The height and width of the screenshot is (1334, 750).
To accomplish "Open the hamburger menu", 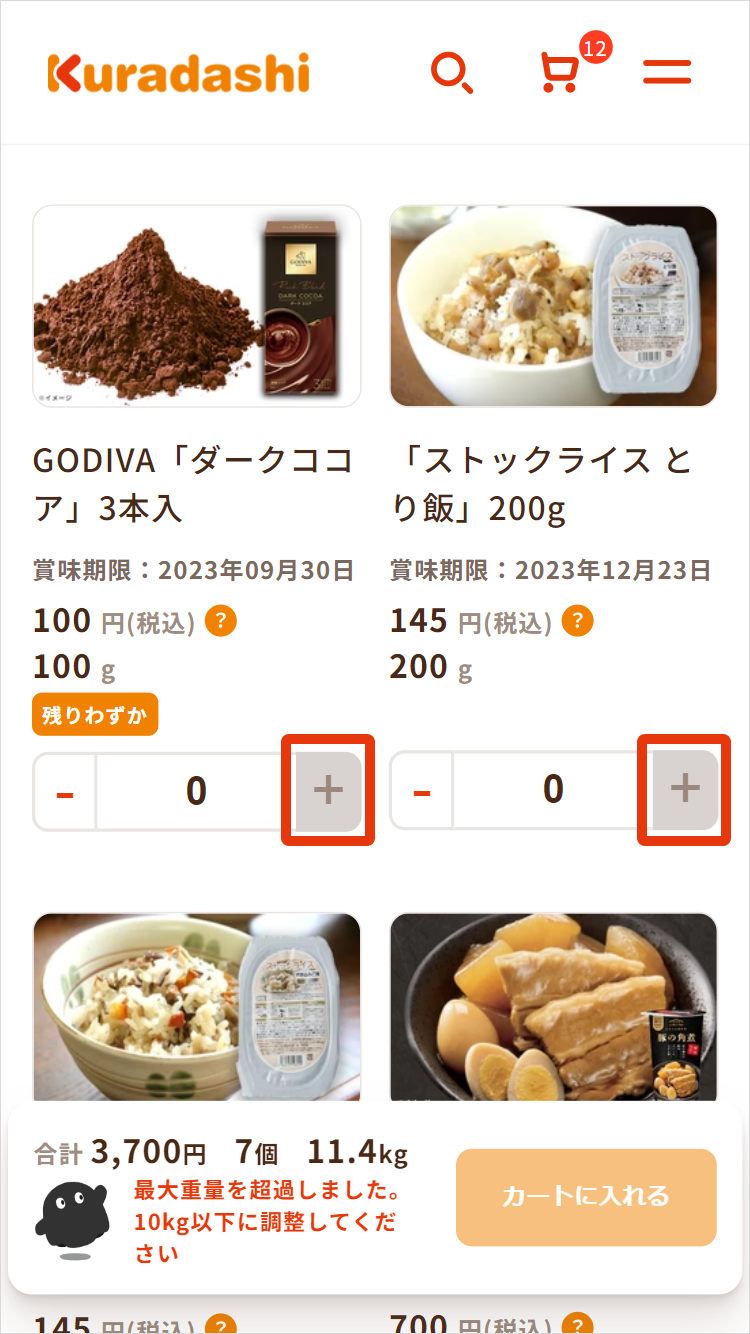I will click(667, 72).
